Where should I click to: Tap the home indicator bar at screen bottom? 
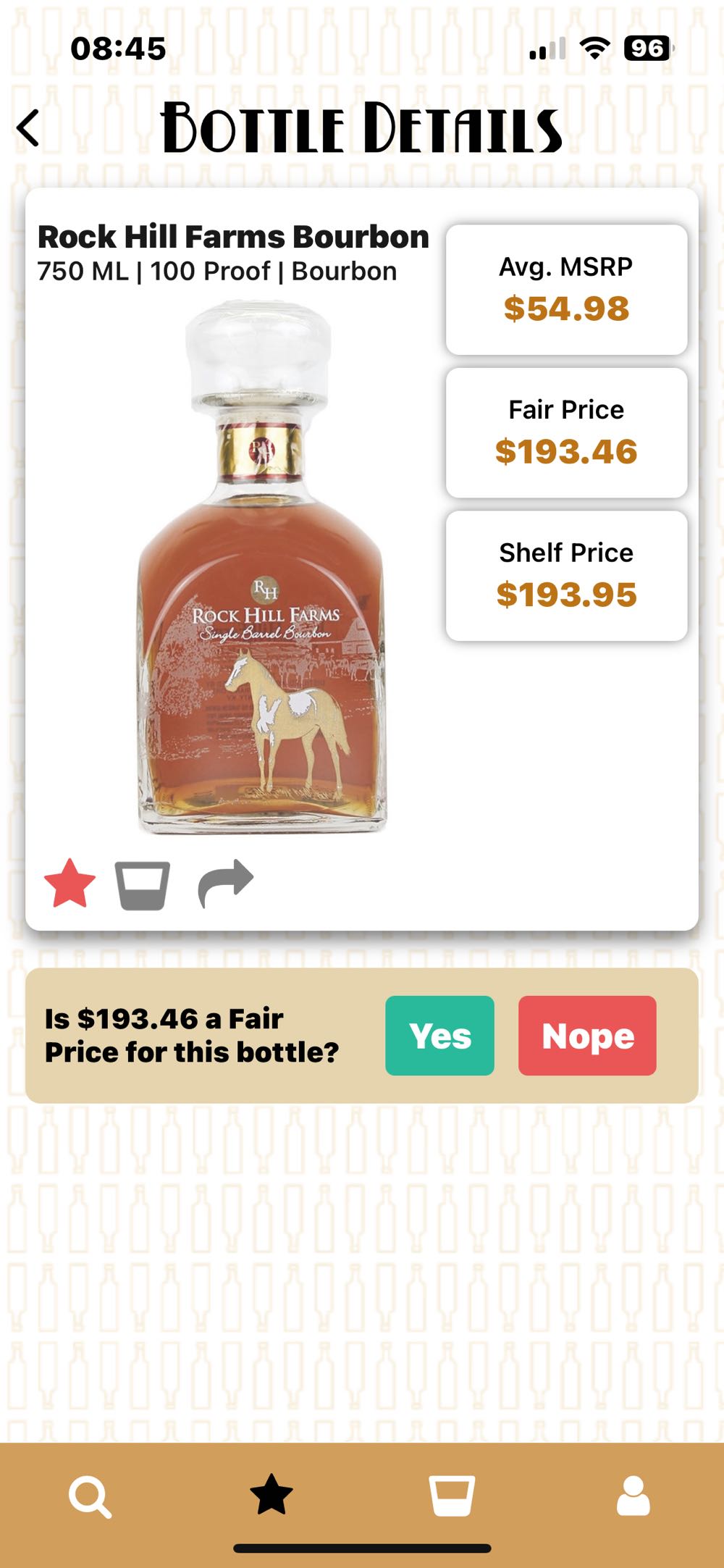pos(362,1548)
